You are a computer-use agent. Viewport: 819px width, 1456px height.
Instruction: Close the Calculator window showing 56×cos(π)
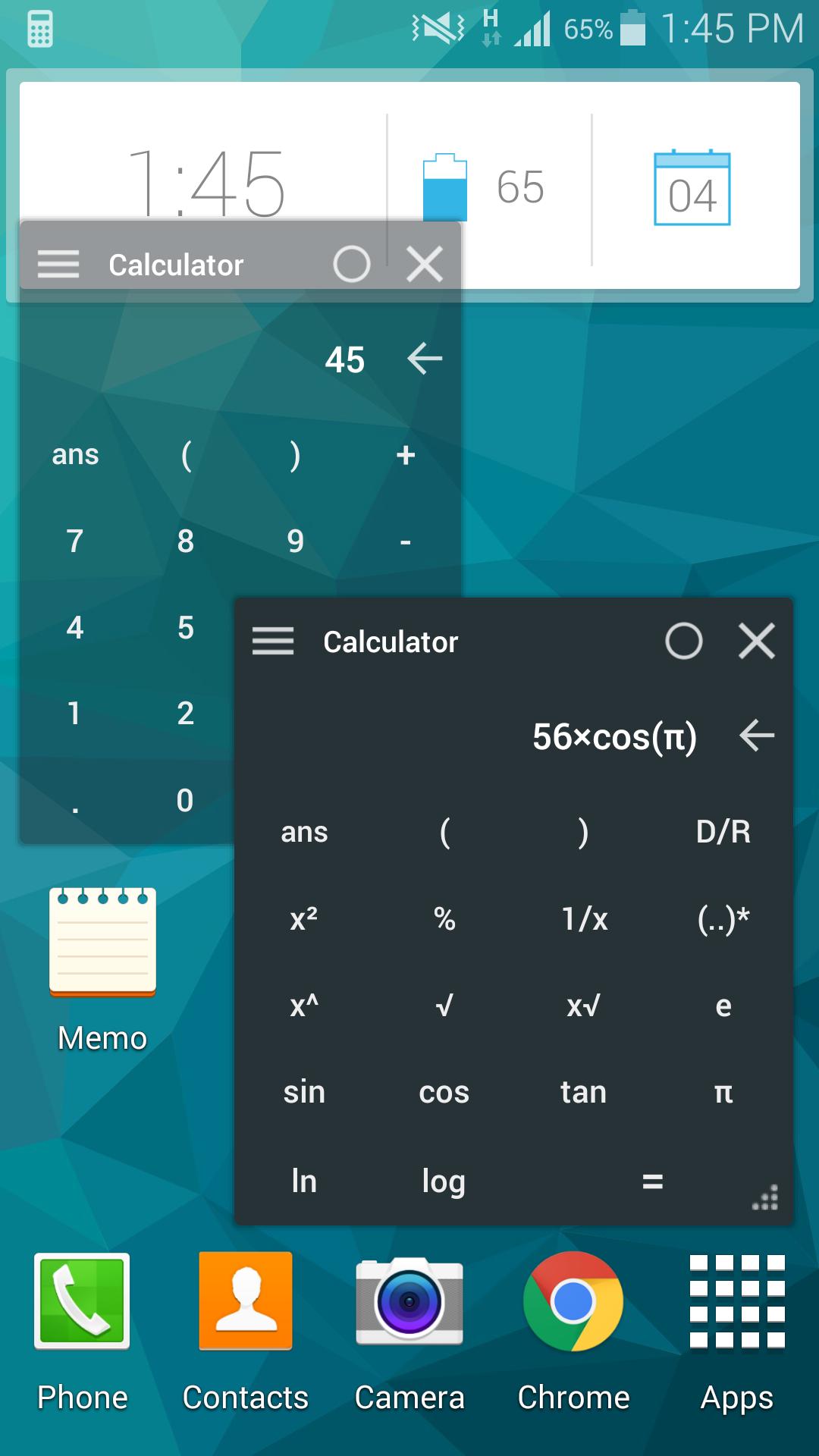756,642
